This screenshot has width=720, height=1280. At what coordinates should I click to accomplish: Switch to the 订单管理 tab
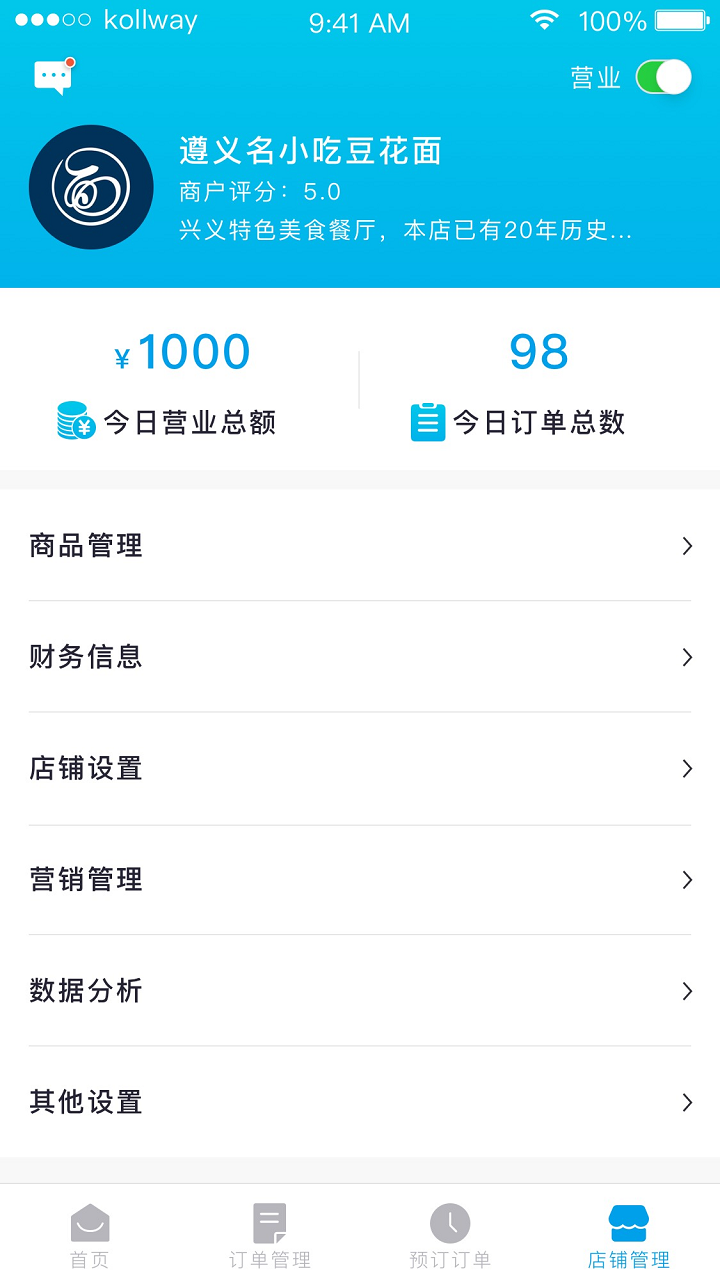point(268,1235)
